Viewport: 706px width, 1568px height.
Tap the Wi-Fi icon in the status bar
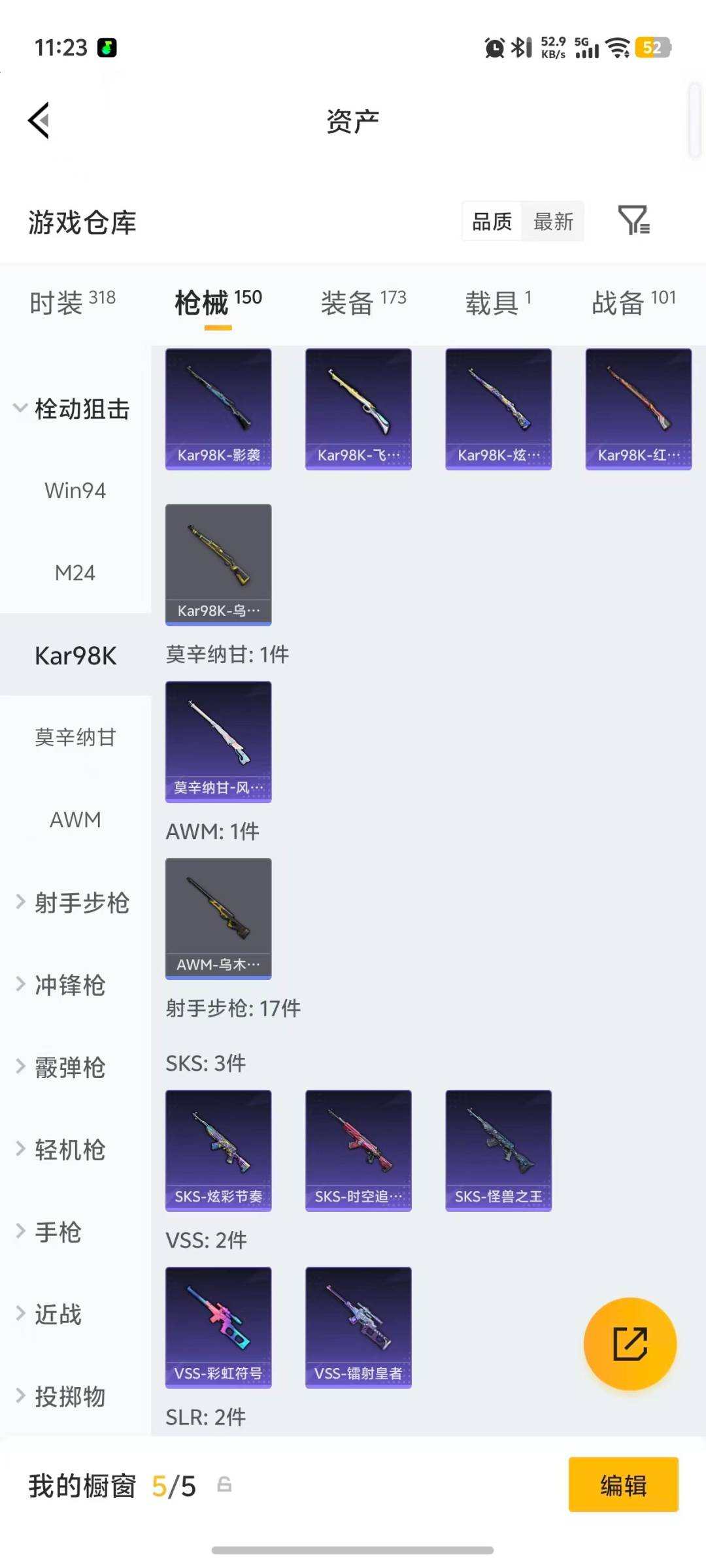(x=615, y=48)
